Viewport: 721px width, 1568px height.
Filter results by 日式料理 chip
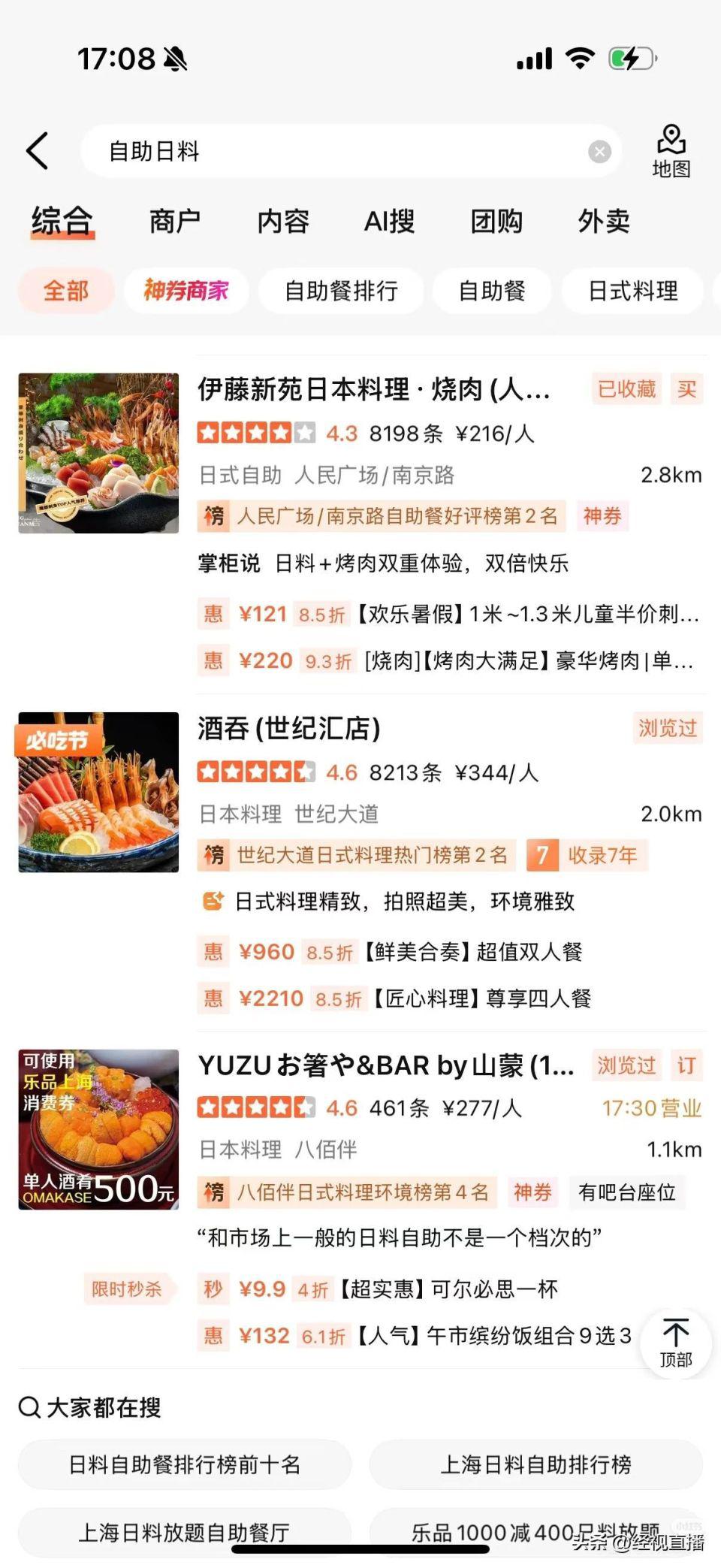point(632,291)
